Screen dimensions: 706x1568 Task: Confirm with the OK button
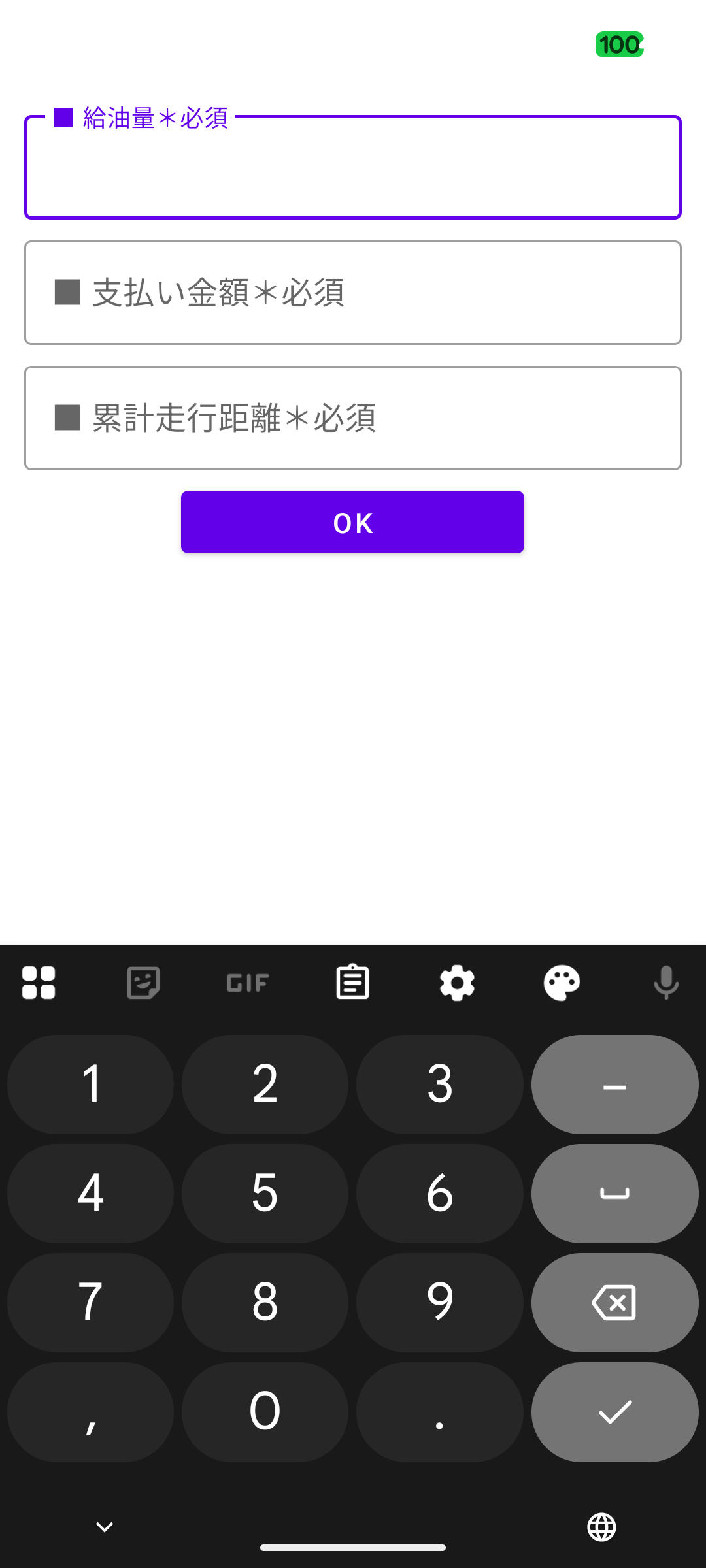point(352,522)
